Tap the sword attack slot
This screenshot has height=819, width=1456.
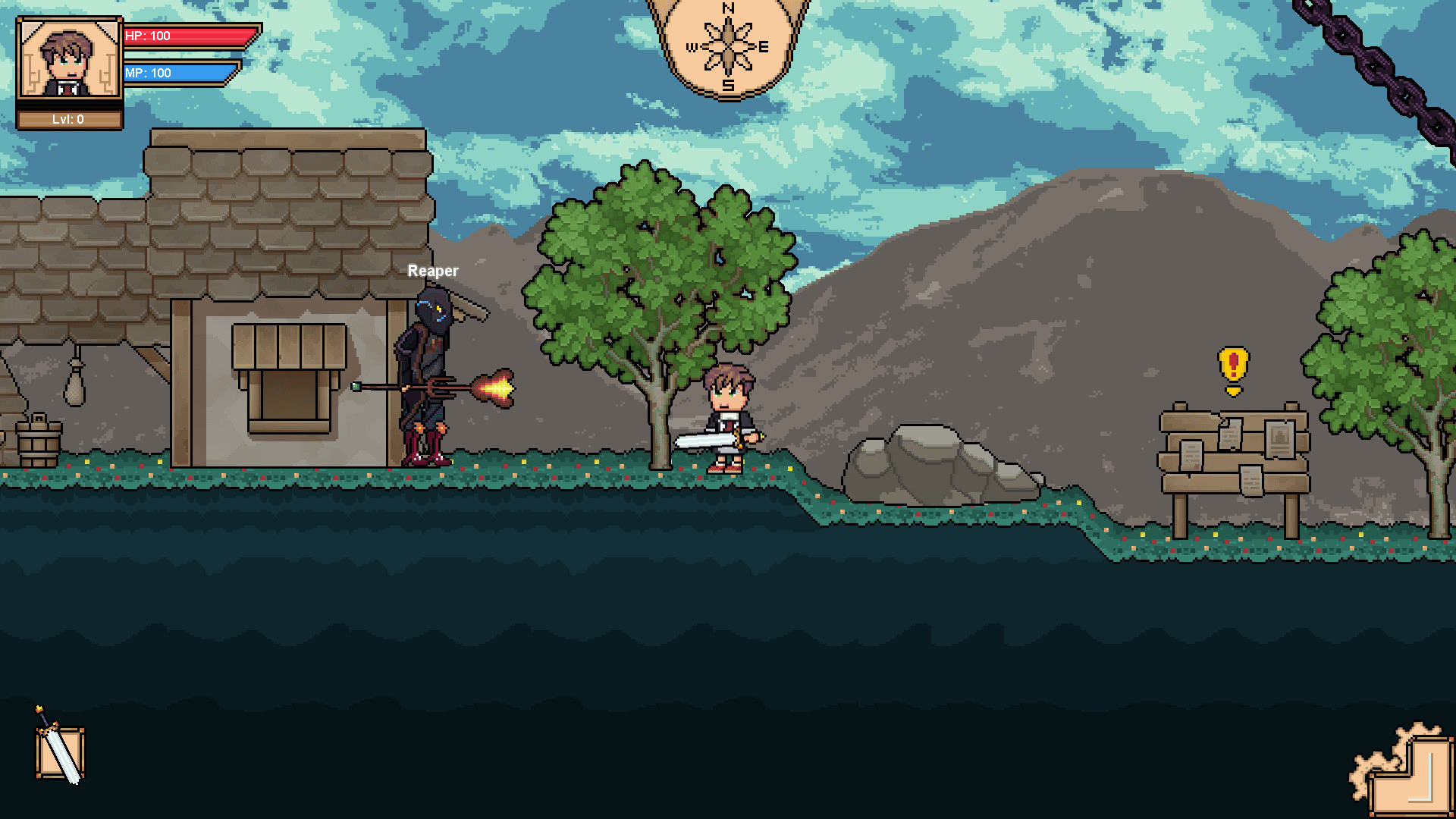[61, 752]
